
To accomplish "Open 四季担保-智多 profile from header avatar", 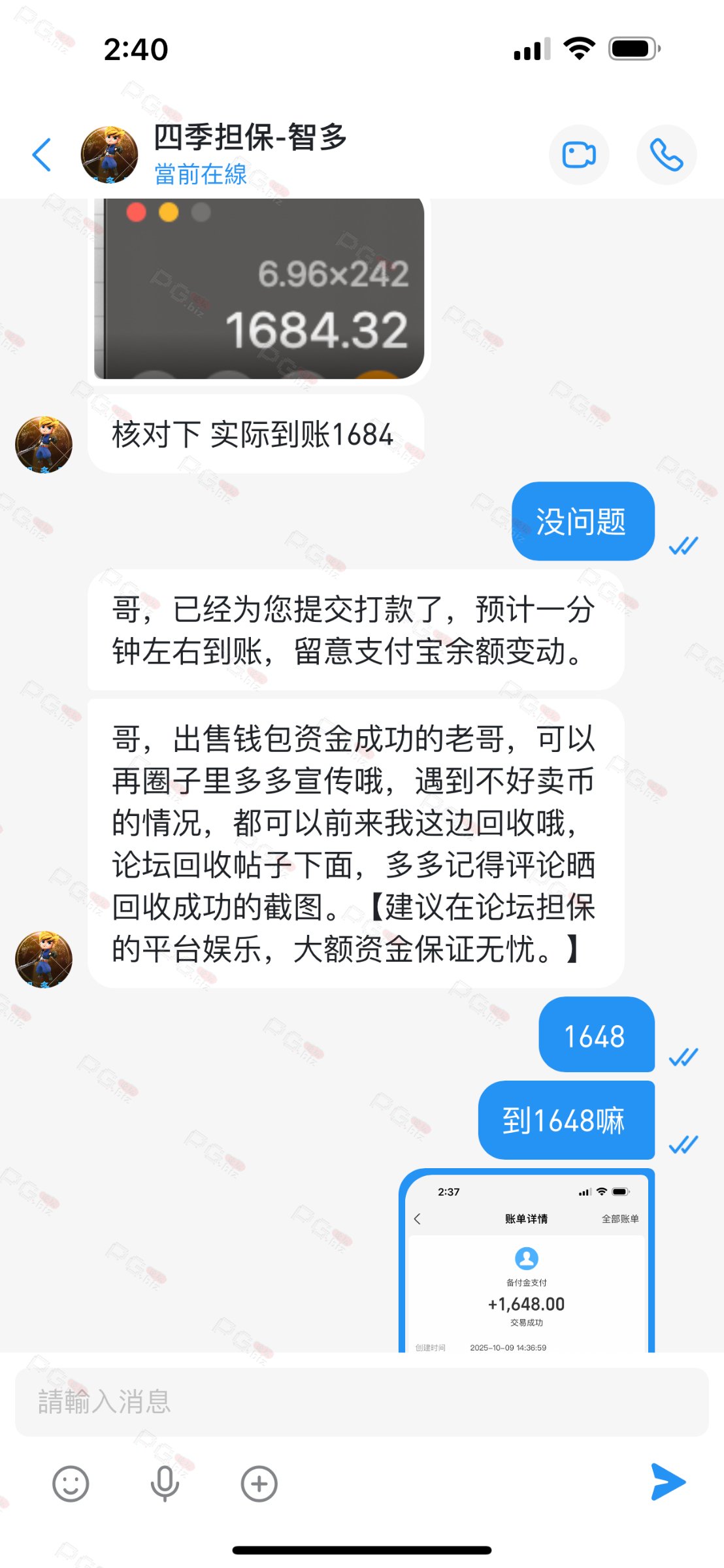I will 109,155.
